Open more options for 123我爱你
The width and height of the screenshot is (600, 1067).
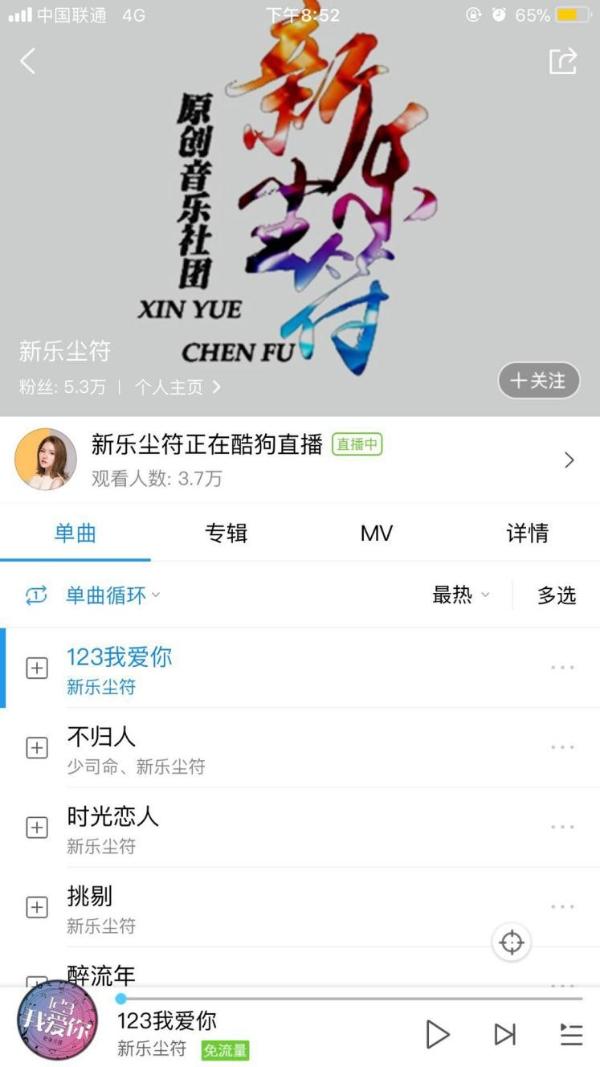coord(562,667)
